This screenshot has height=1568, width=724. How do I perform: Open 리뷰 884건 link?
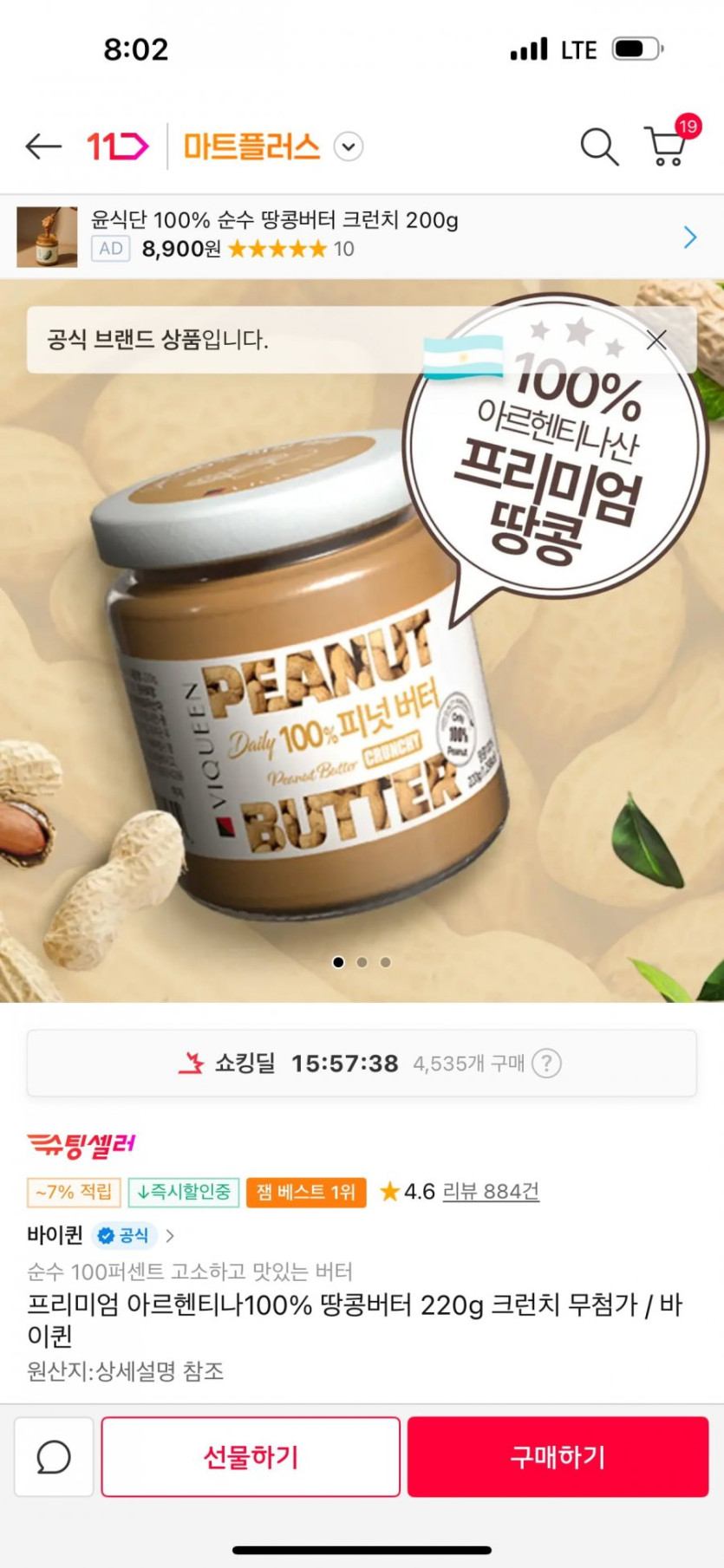(x=491, y=1192)
